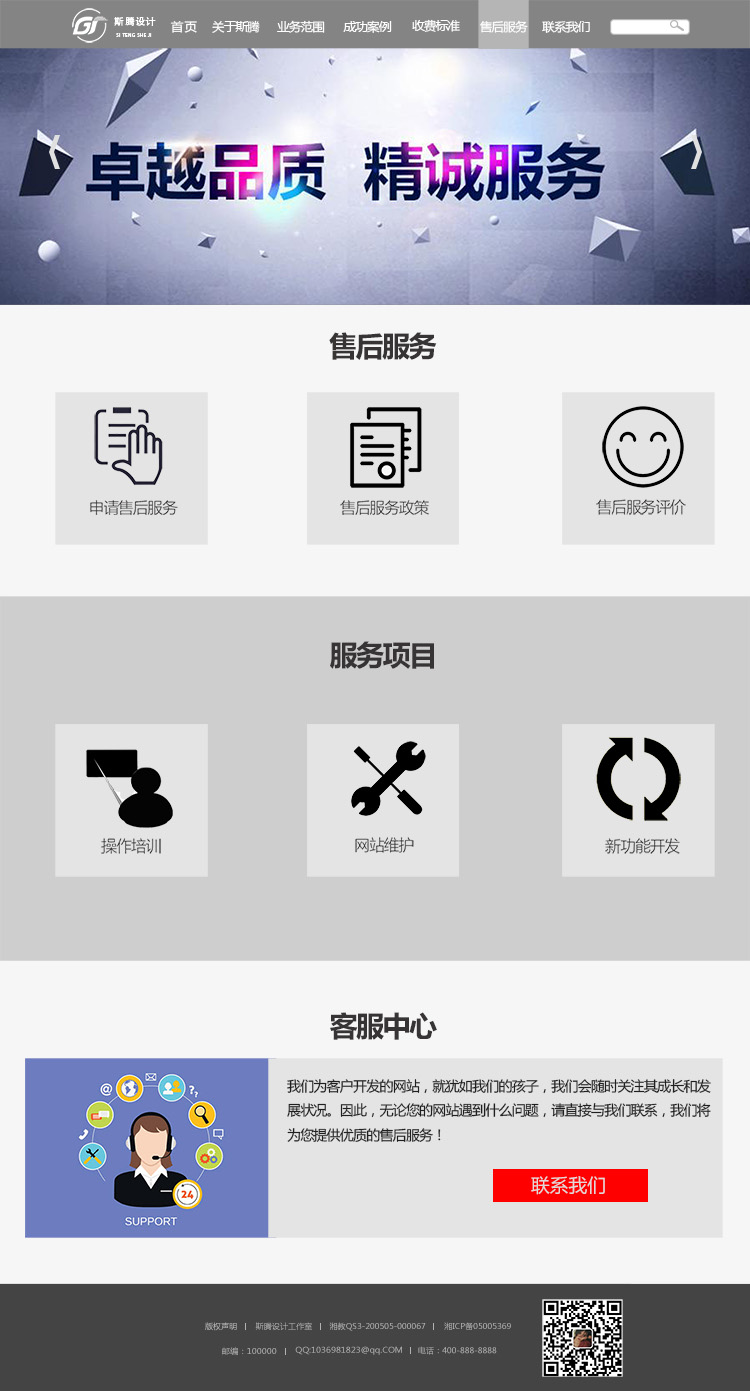The image size is (750, 1391).
Task: Switch to 成功案例 page
Action: pyautogui.click(x=367, y=27)
